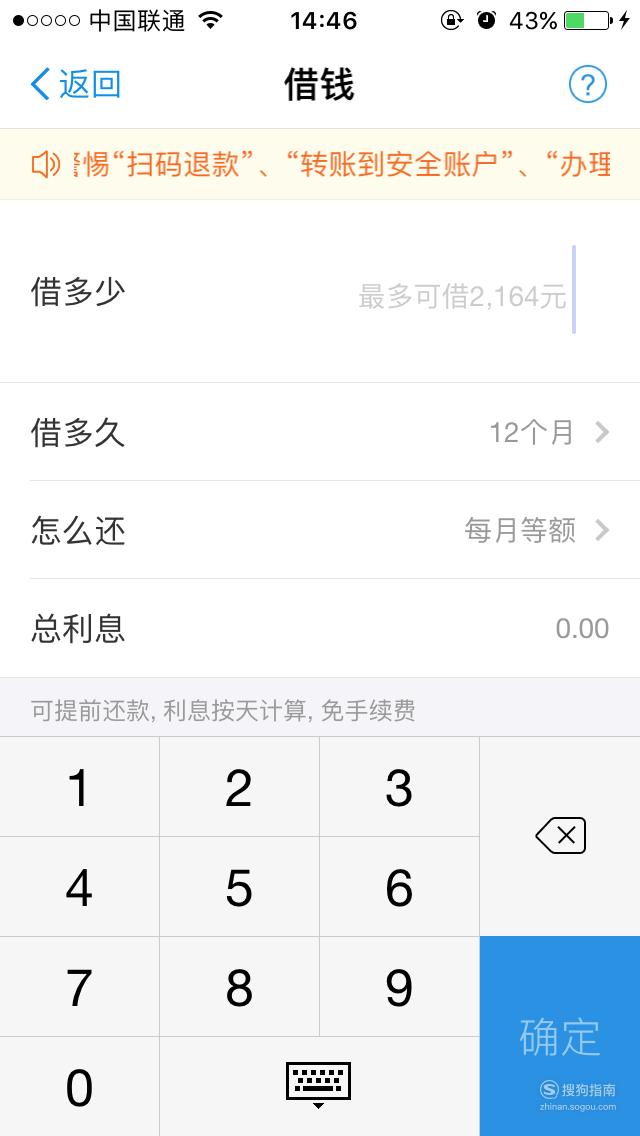Viewport: 640px width, 1136px height.
Task: Enter digit 6 on the keypad
Action: point(399,887)
